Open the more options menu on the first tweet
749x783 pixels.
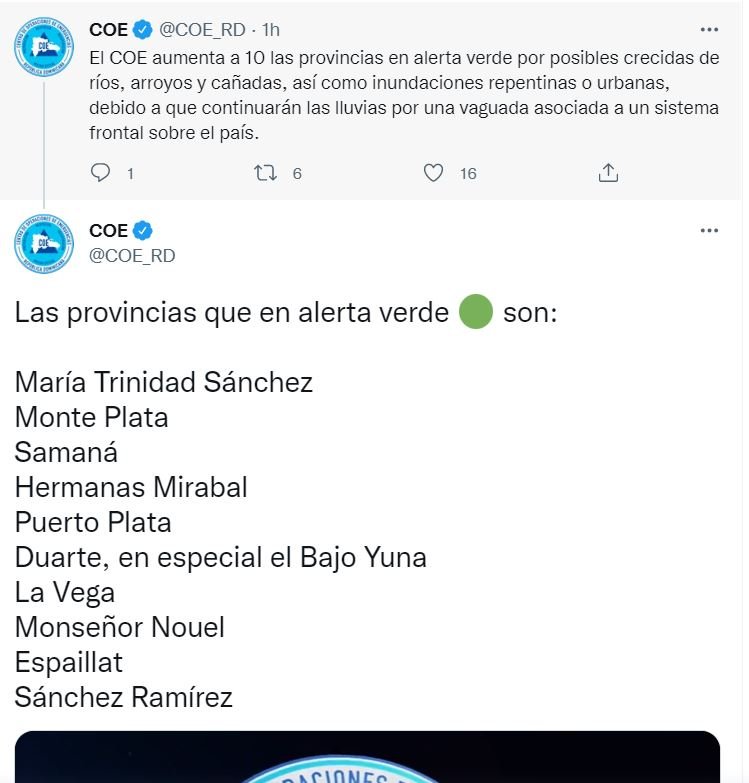pos(710,29)
